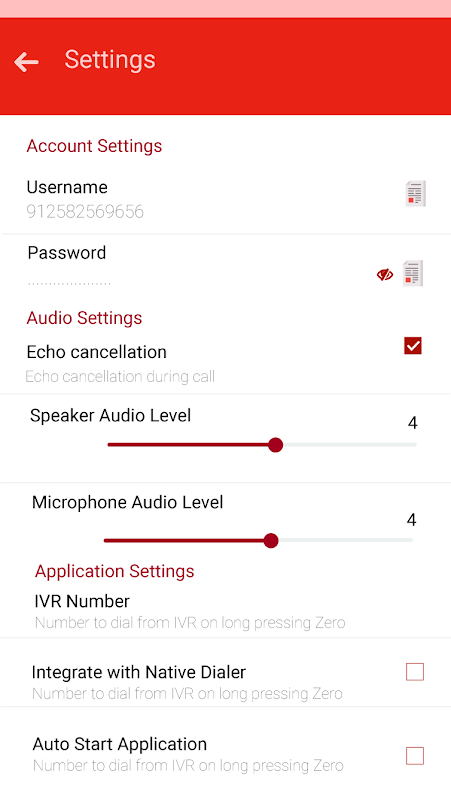Enable Integrate with Native Dialer
The height and width of the screenshot is (800, 451).
pos(415,672)
